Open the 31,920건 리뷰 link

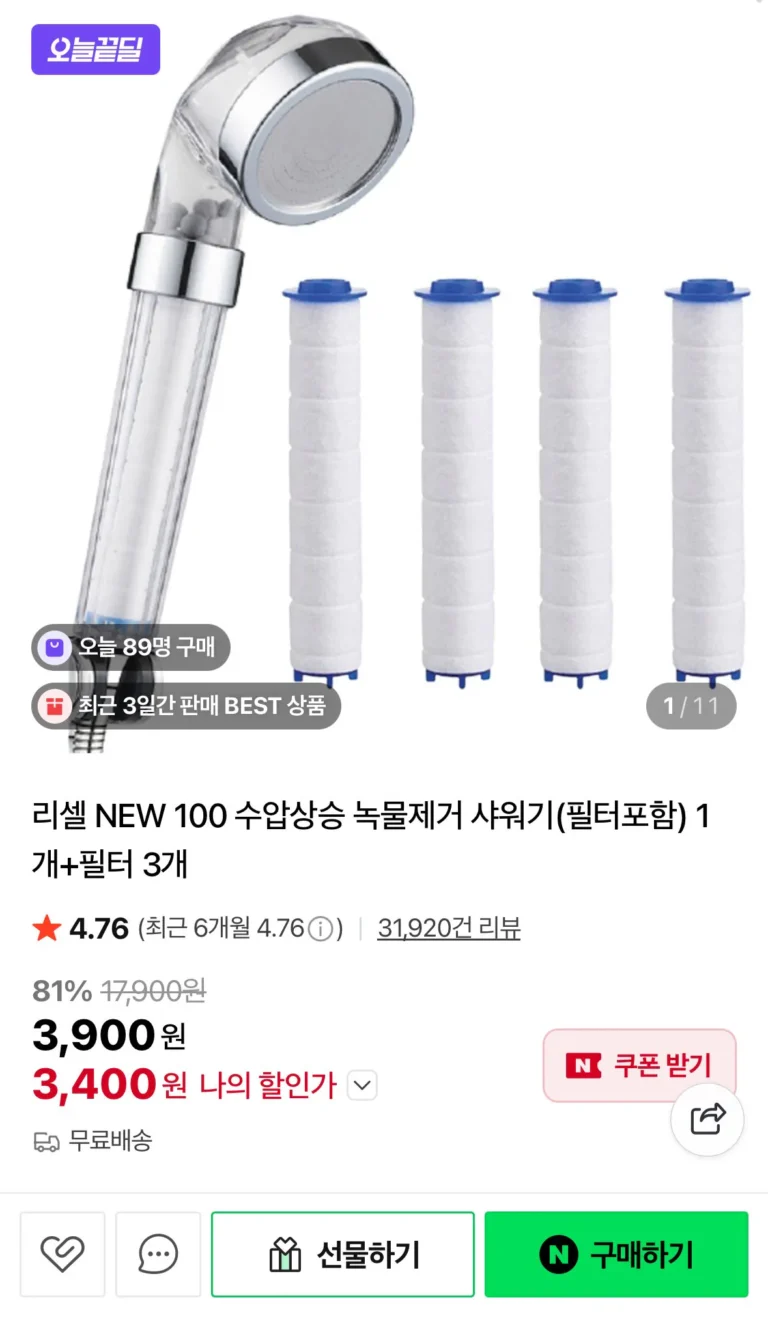(x=449, y=928)
